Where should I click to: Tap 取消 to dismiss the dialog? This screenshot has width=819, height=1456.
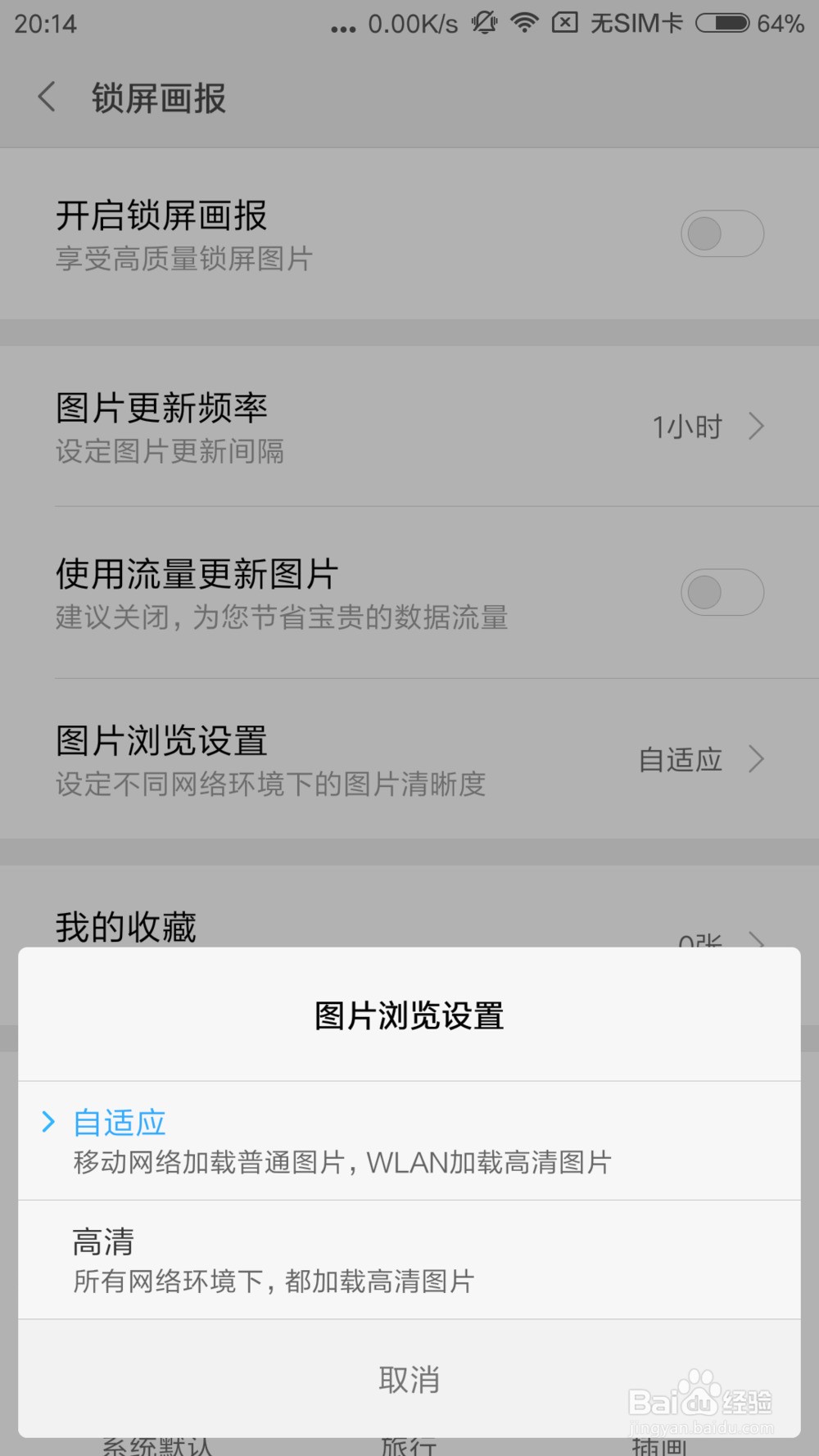pyautogui.click(x=409, y=1379)
